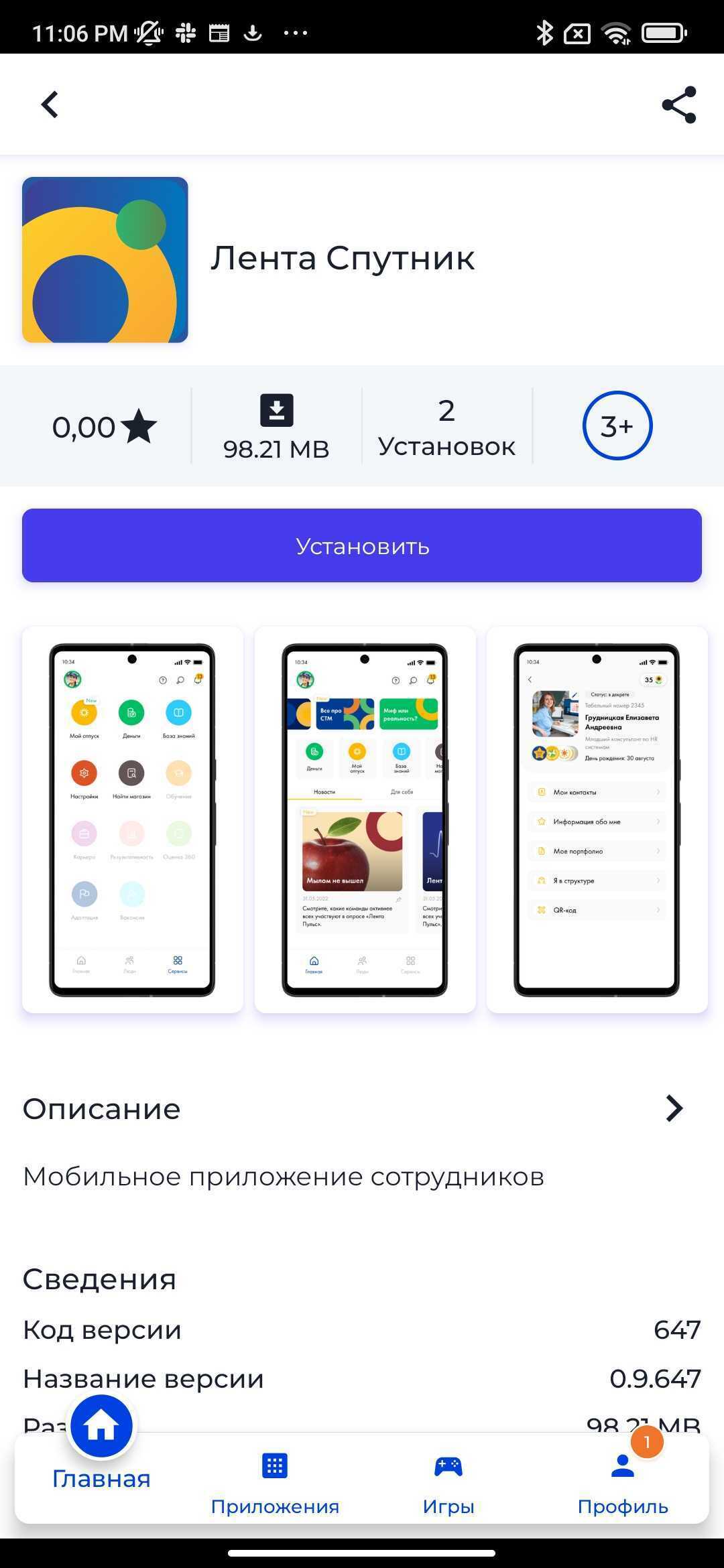Open the Профиль tab
This screenshot has height=1568, width=724.
[623, 1482]
